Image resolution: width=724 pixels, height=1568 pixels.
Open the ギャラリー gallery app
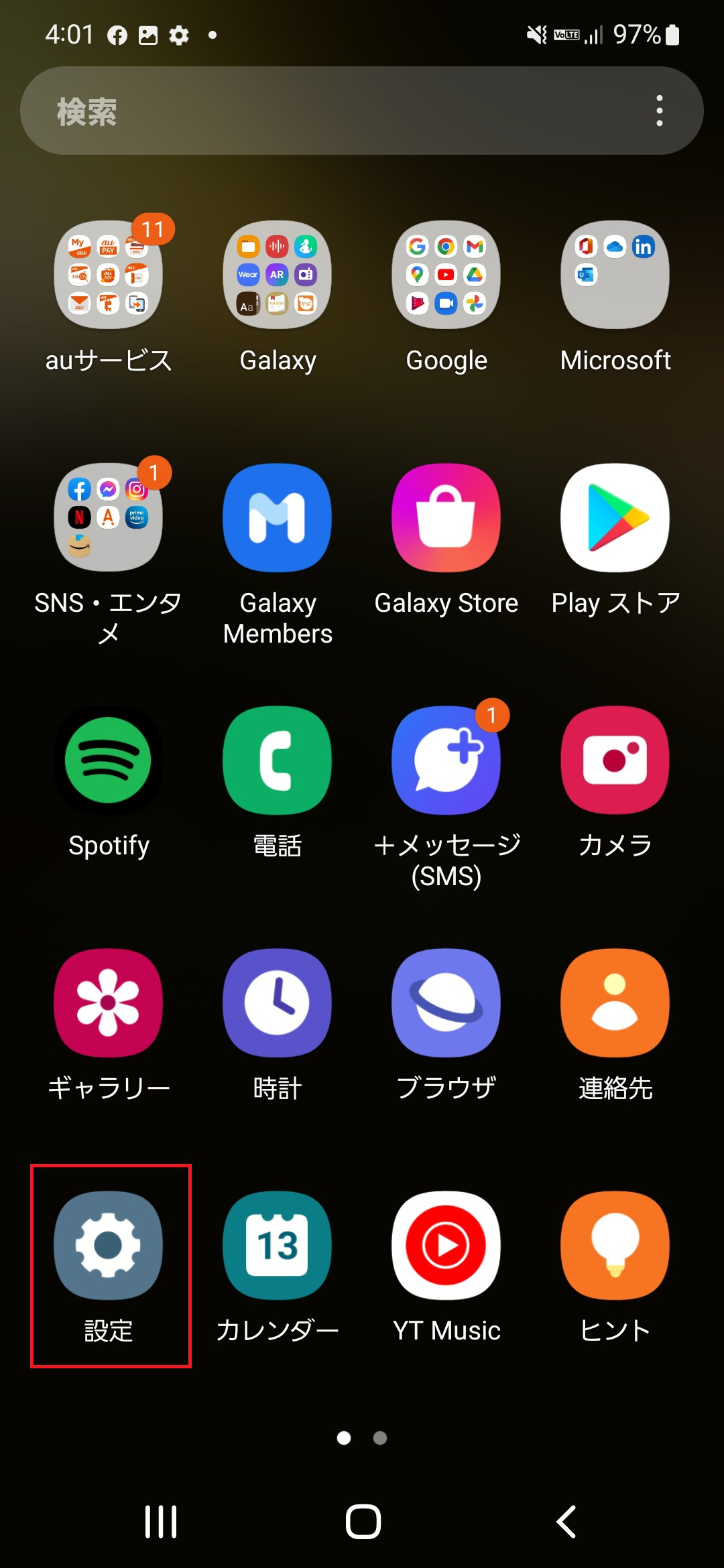[x=107, y=1002]
